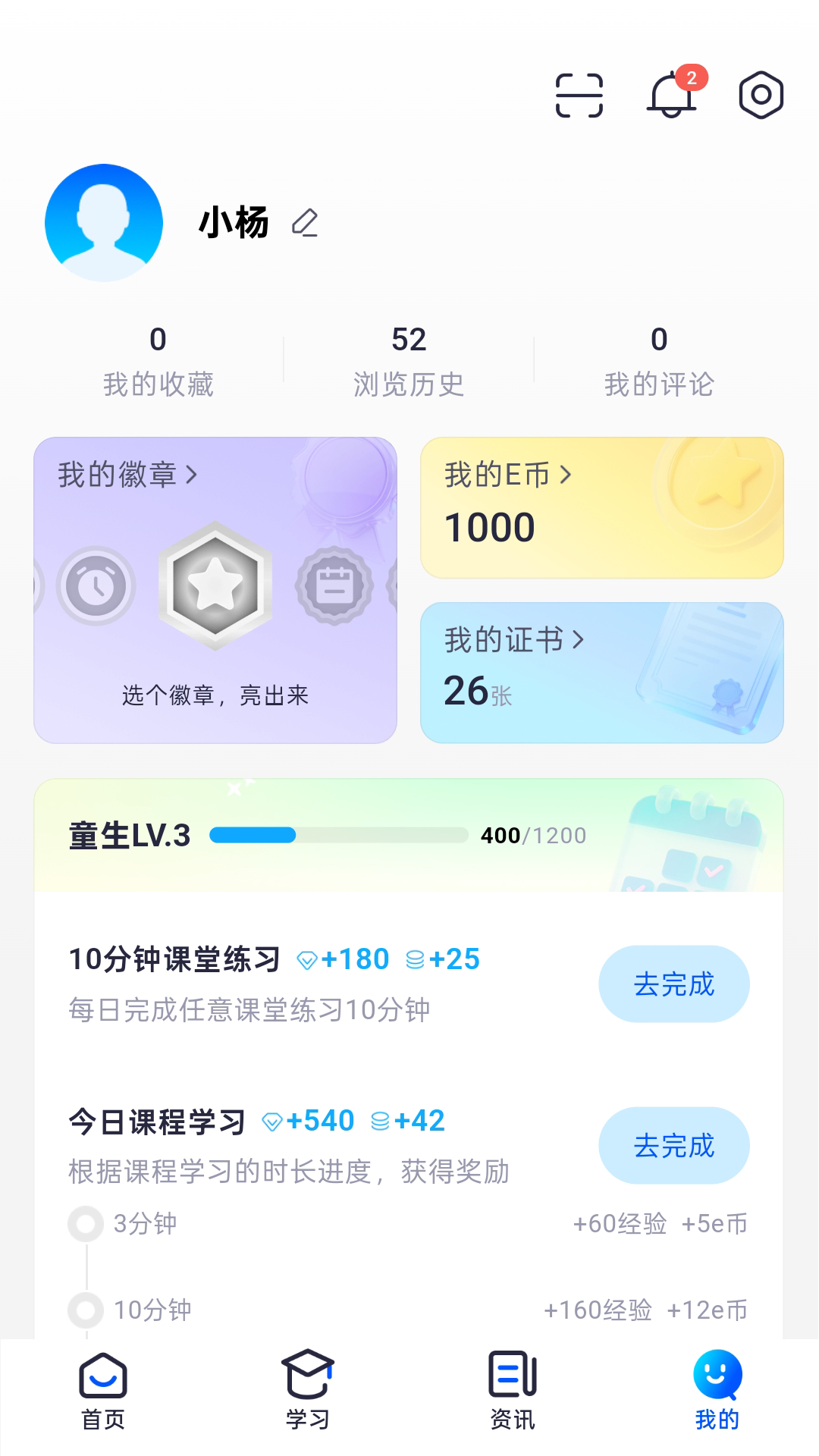Tap 去完成 for 今日课程学习
This screenshot has width=819, height=1456.
[x=674, y=1145]
